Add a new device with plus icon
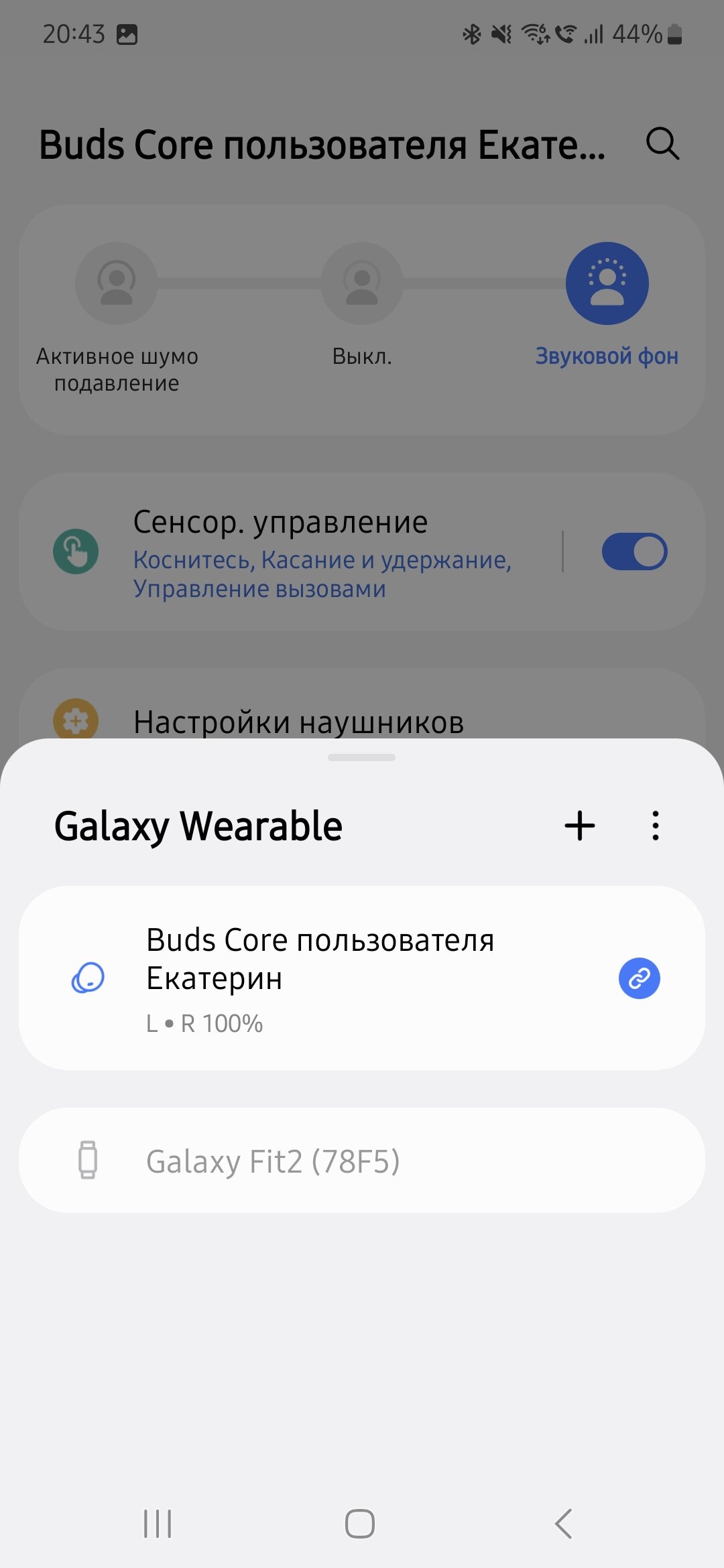The height and width of the screenshot is (1568, 724). pyautogui.click(x=580, y=826)
